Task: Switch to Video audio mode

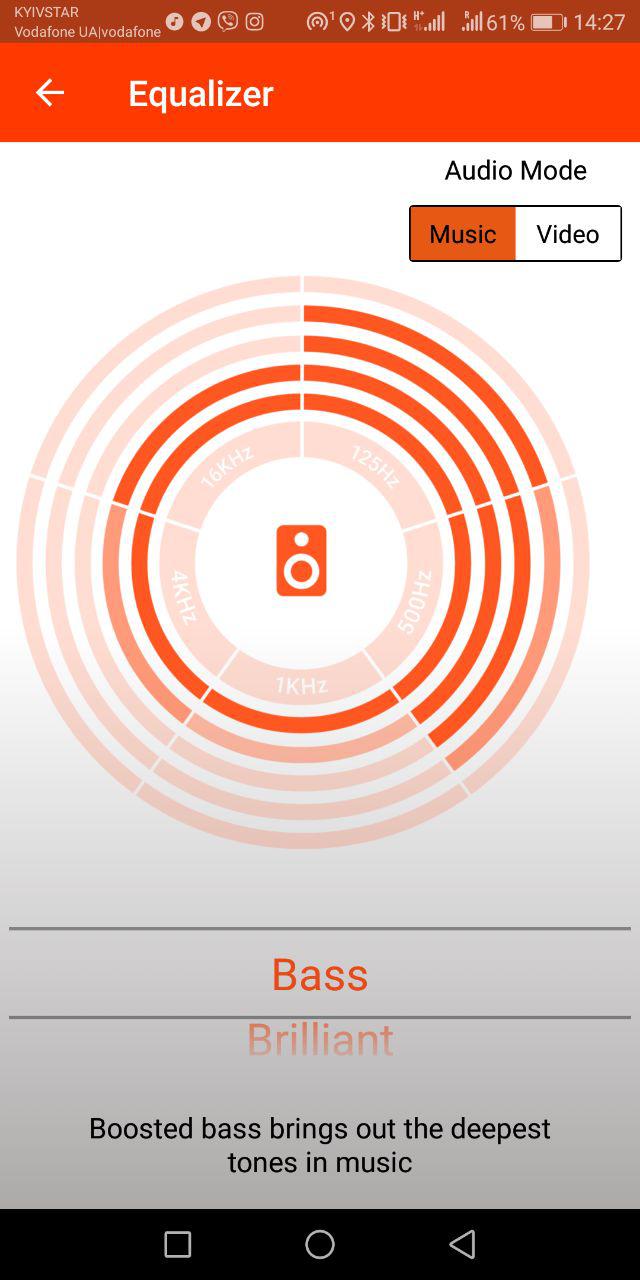Action: point(568,234)
